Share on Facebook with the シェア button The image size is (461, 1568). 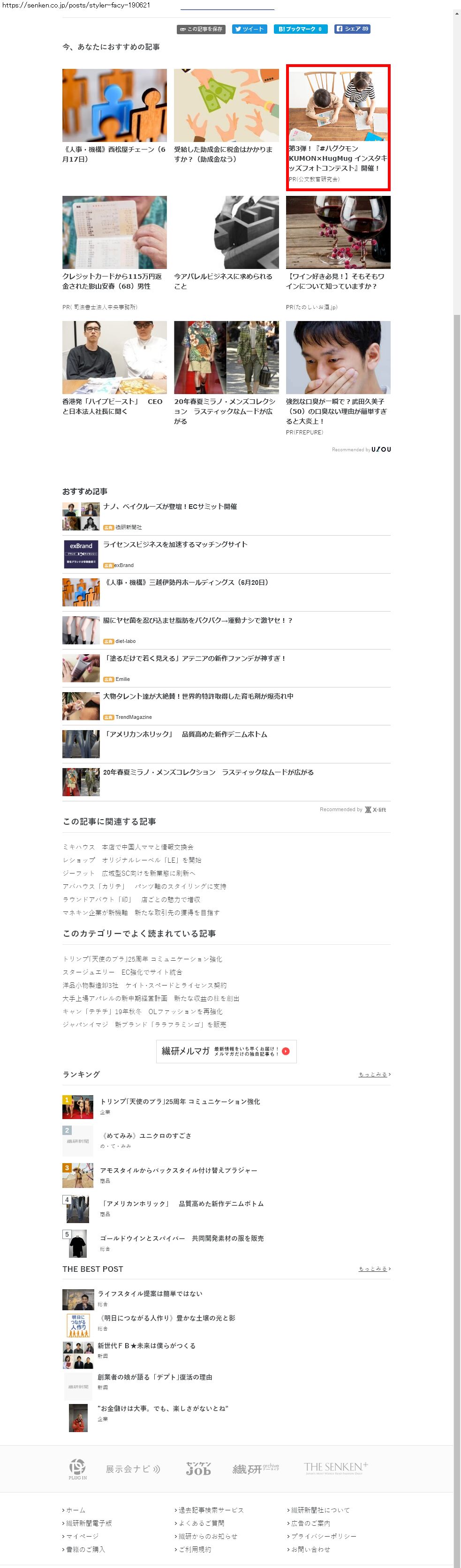tap(352, 29)
